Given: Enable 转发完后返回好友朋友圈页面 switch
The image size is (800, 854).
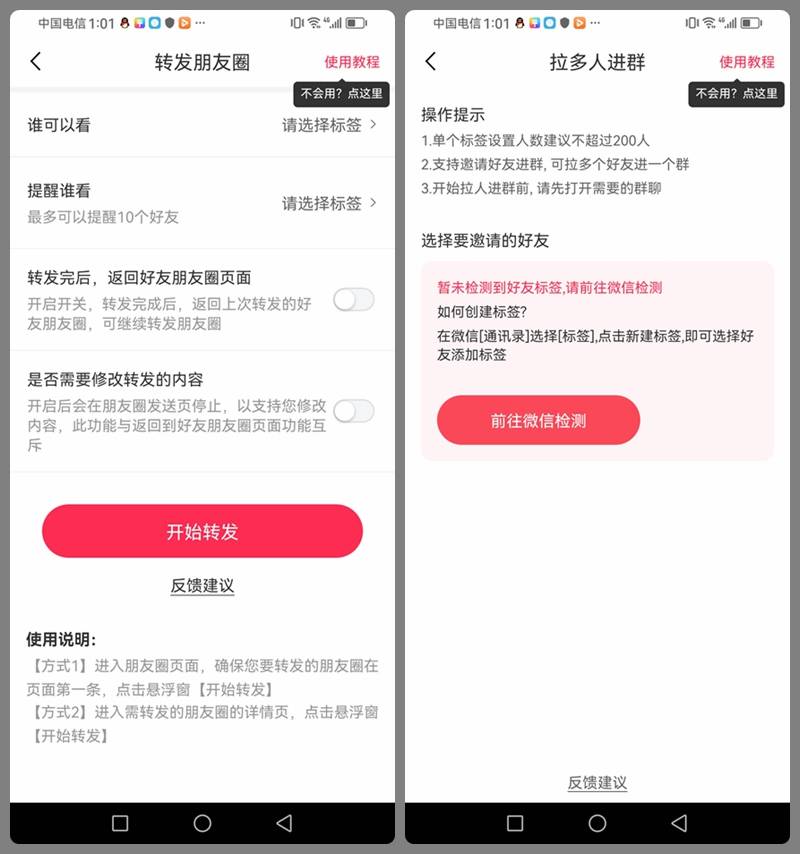Looking at the screenshot, I should pyautogui.click(x=354, y=299).
